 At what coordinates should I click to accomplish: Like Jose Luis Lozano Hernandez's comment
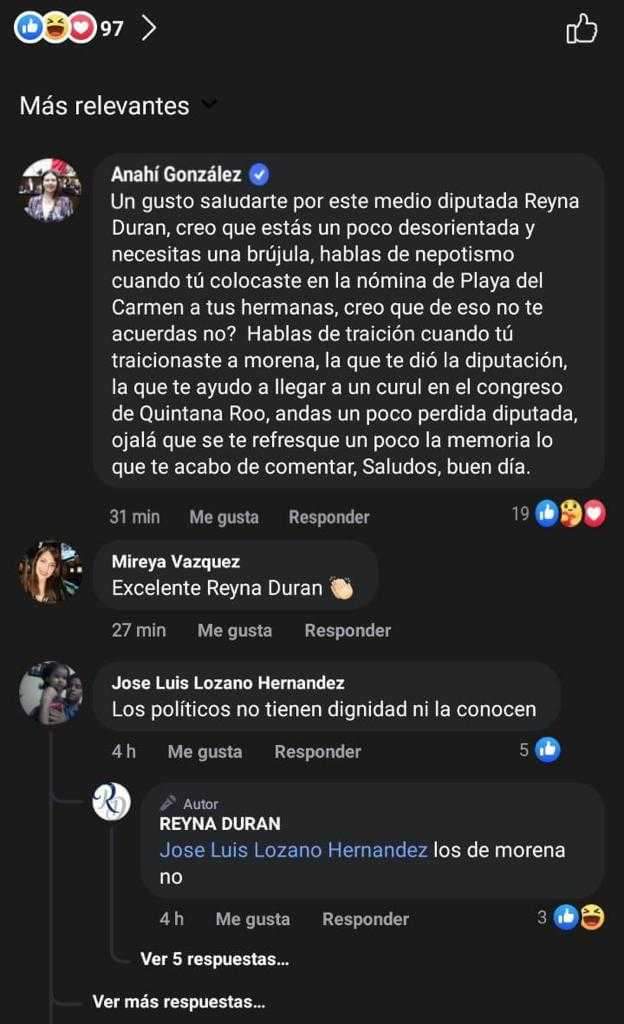coord(205,751)
